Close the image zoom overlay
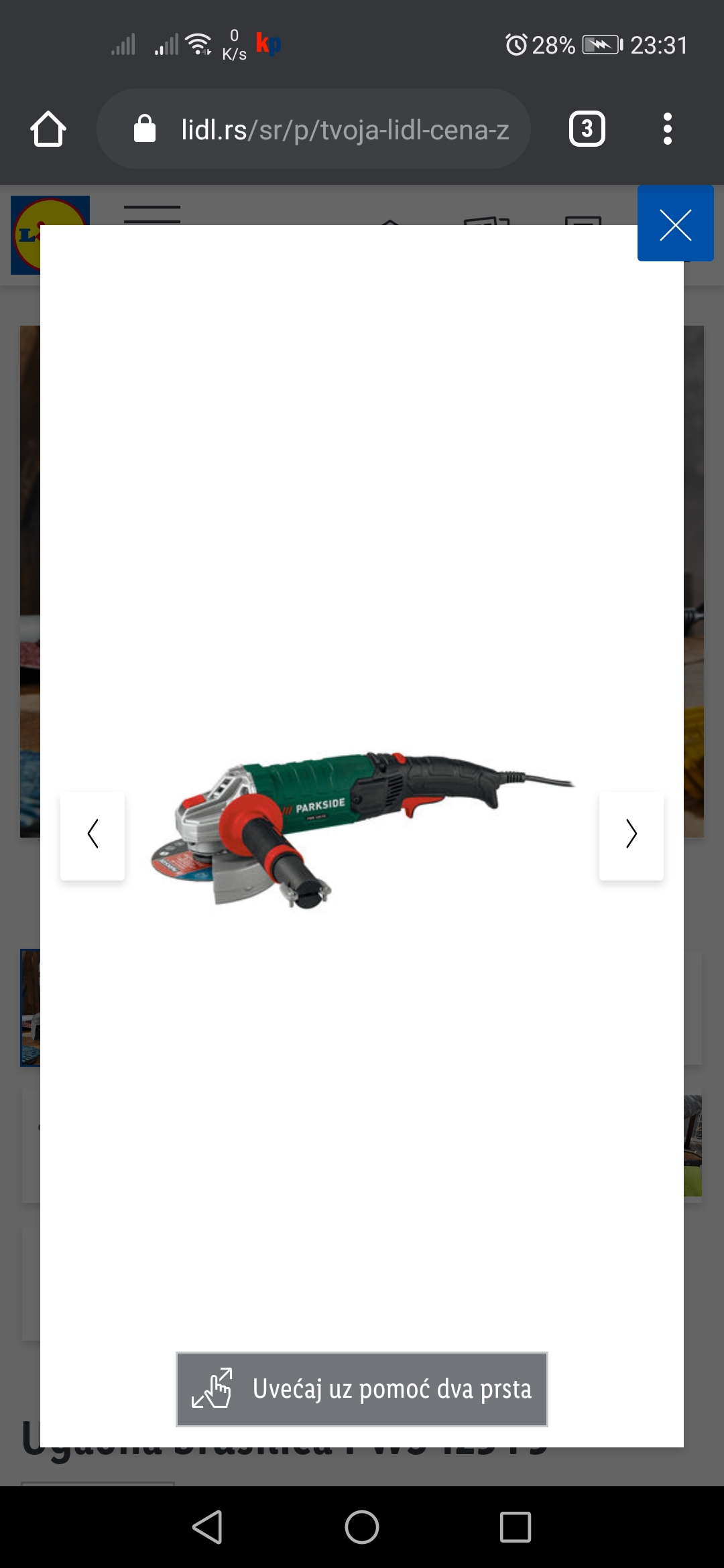 (675, 224)
